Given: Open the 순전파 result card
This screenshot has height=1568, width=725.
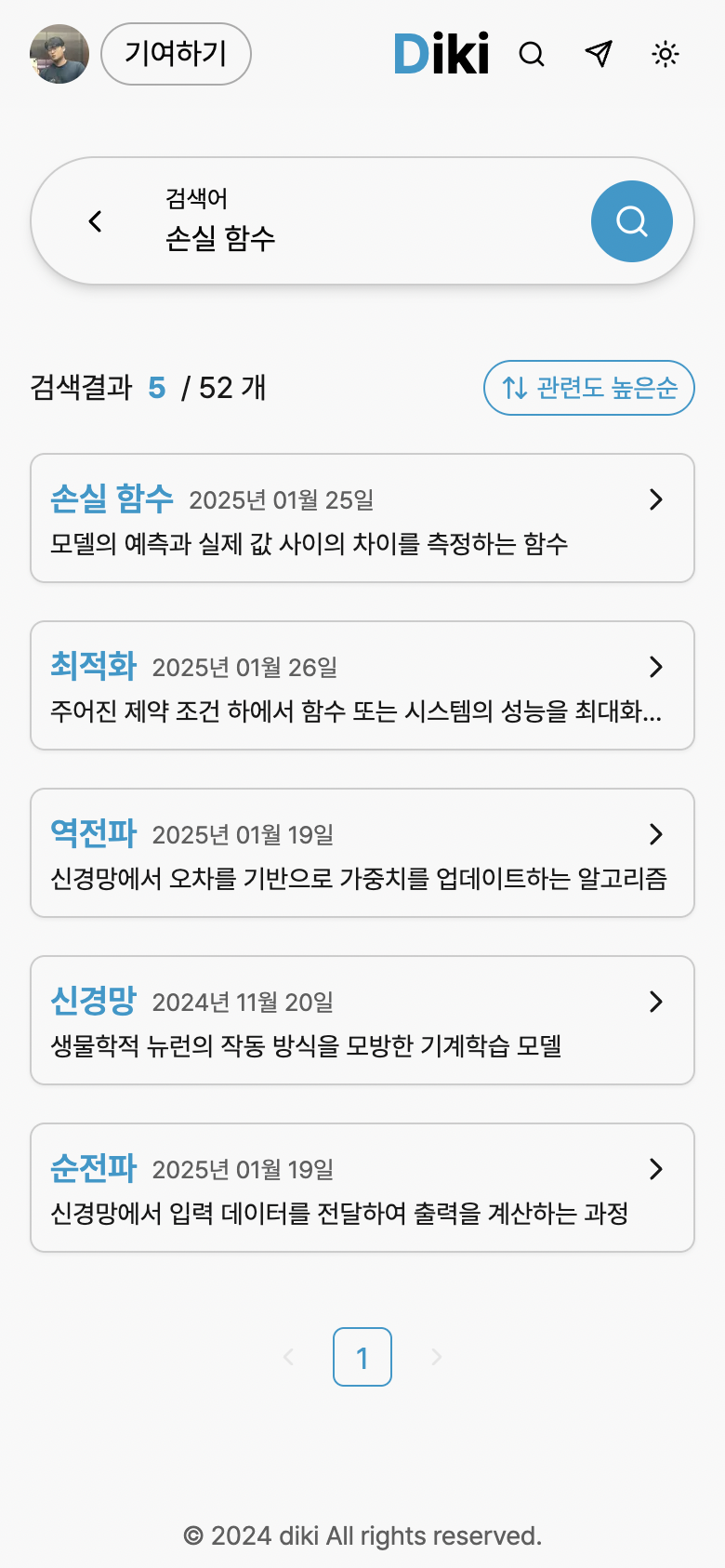Looking at the screenshot, I should (362, 1188).
